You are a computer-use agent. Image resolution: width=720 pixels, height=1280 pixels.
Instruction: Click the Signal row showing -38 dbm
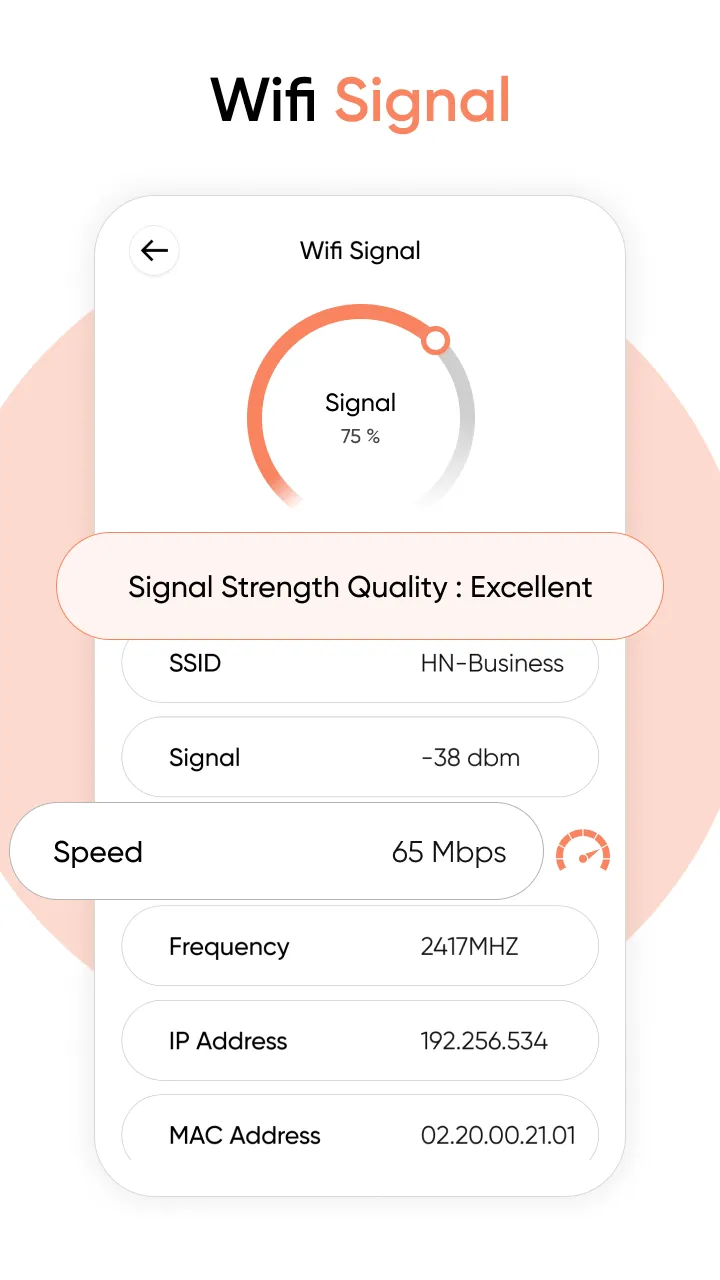360,757
